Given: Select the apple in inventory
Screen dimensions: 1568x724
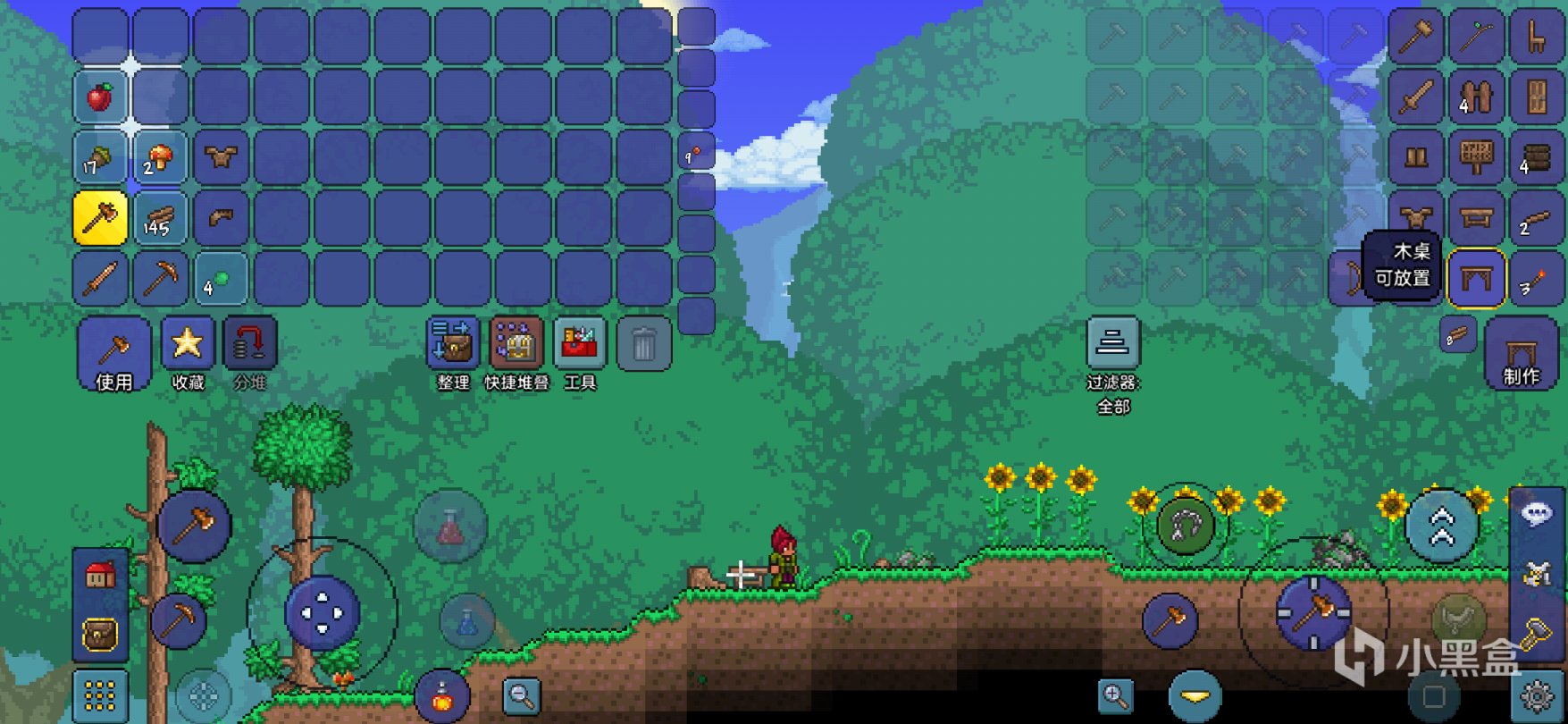Looking at the screenshot, I should point(100,97).
